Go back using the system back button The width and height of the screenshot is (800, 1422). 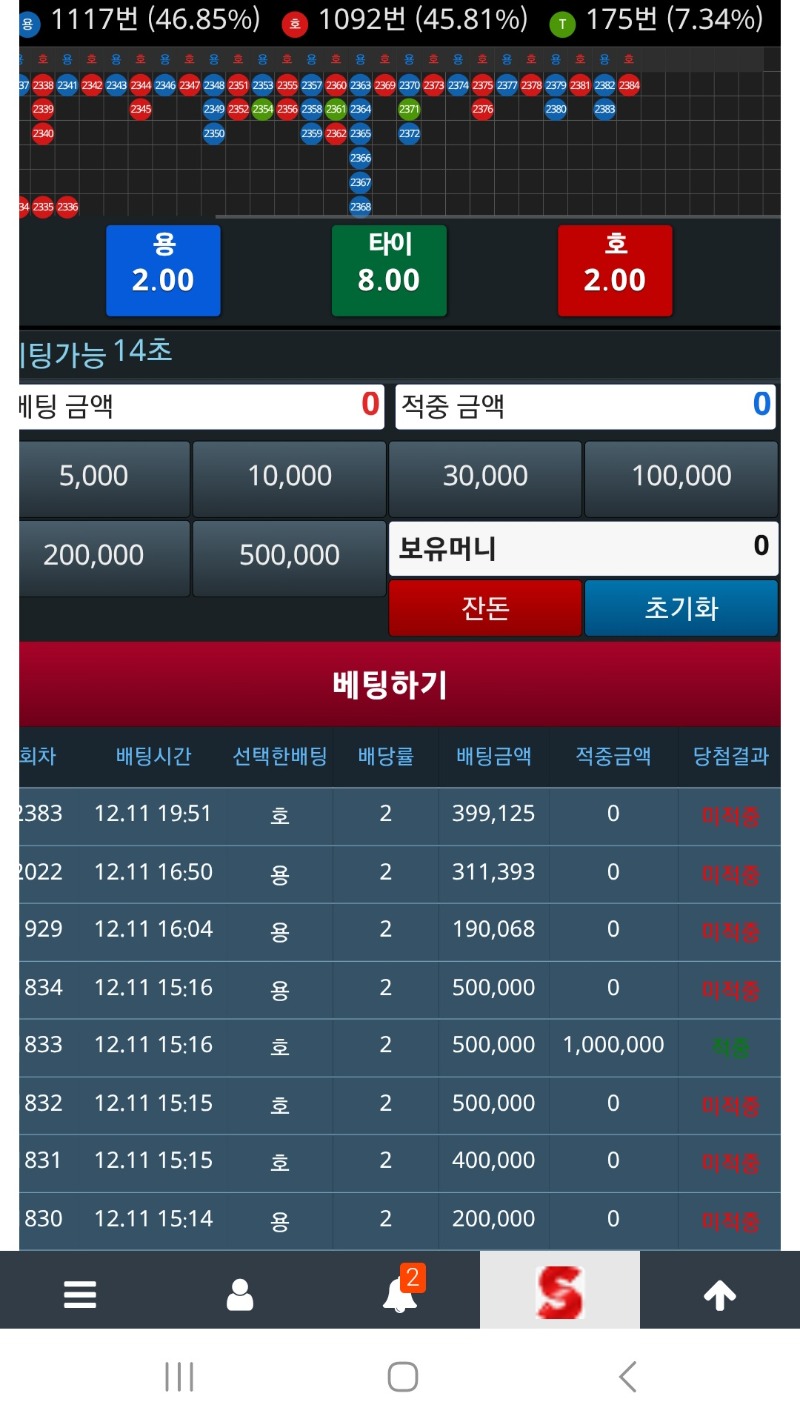[x=628, y=1377]
